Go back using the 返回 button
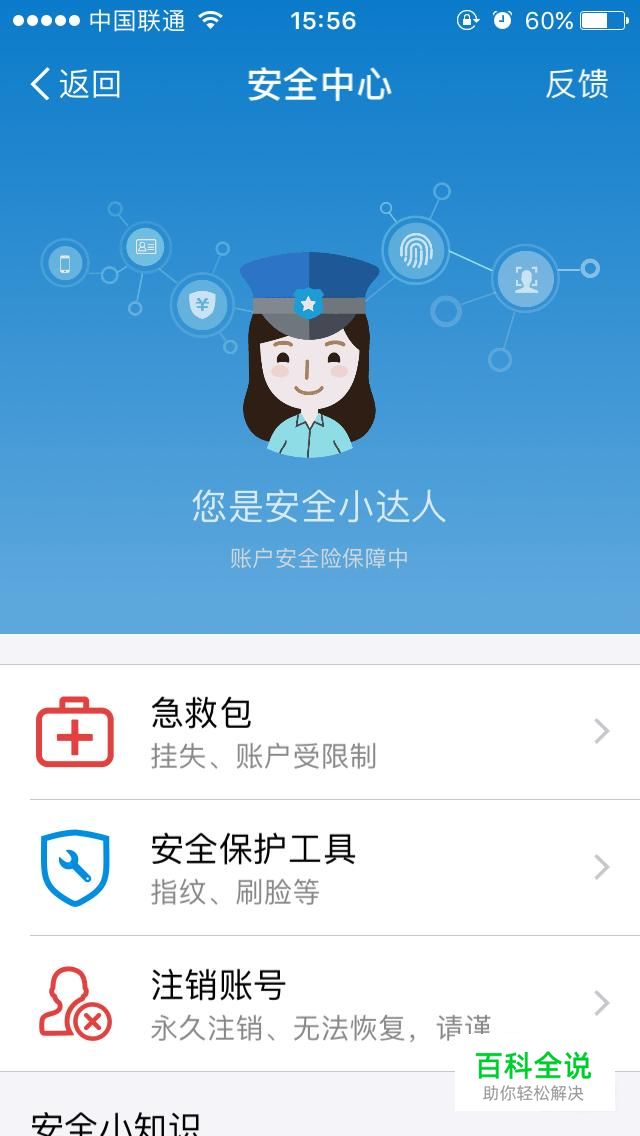This screenshot has width=640, height=1136. 76,85
